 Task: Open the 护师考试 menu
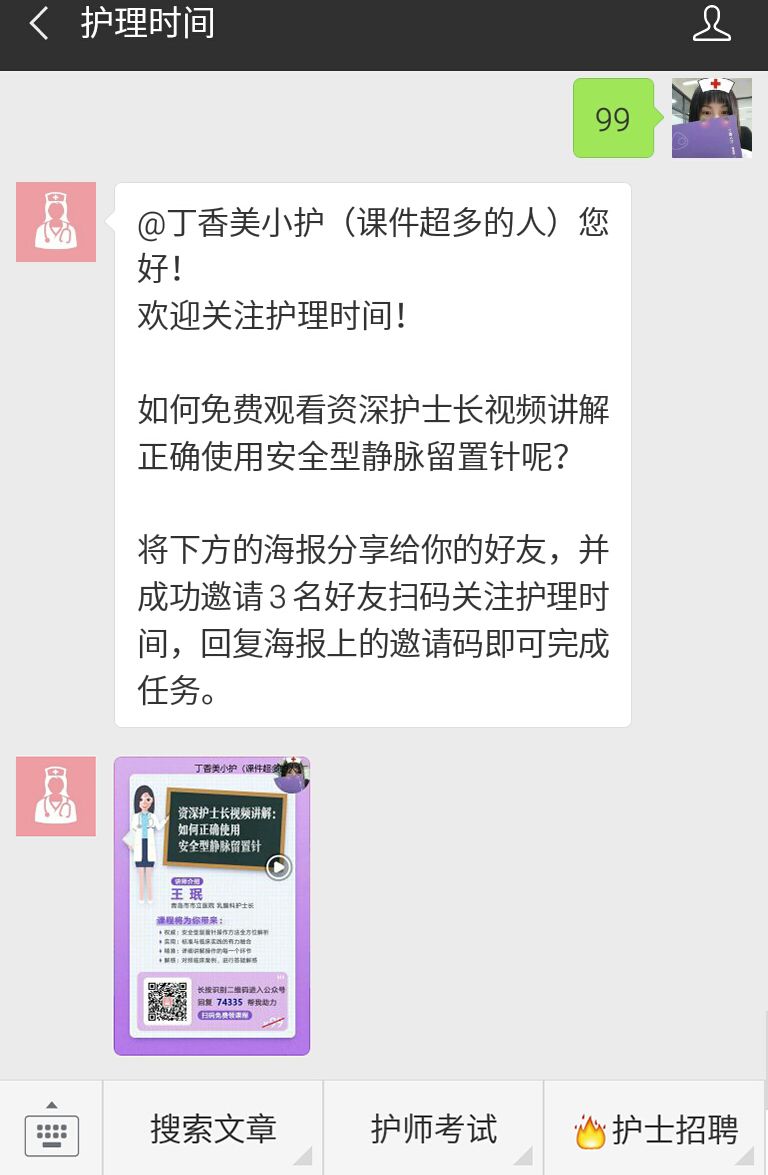click(x=433, y=1129)
